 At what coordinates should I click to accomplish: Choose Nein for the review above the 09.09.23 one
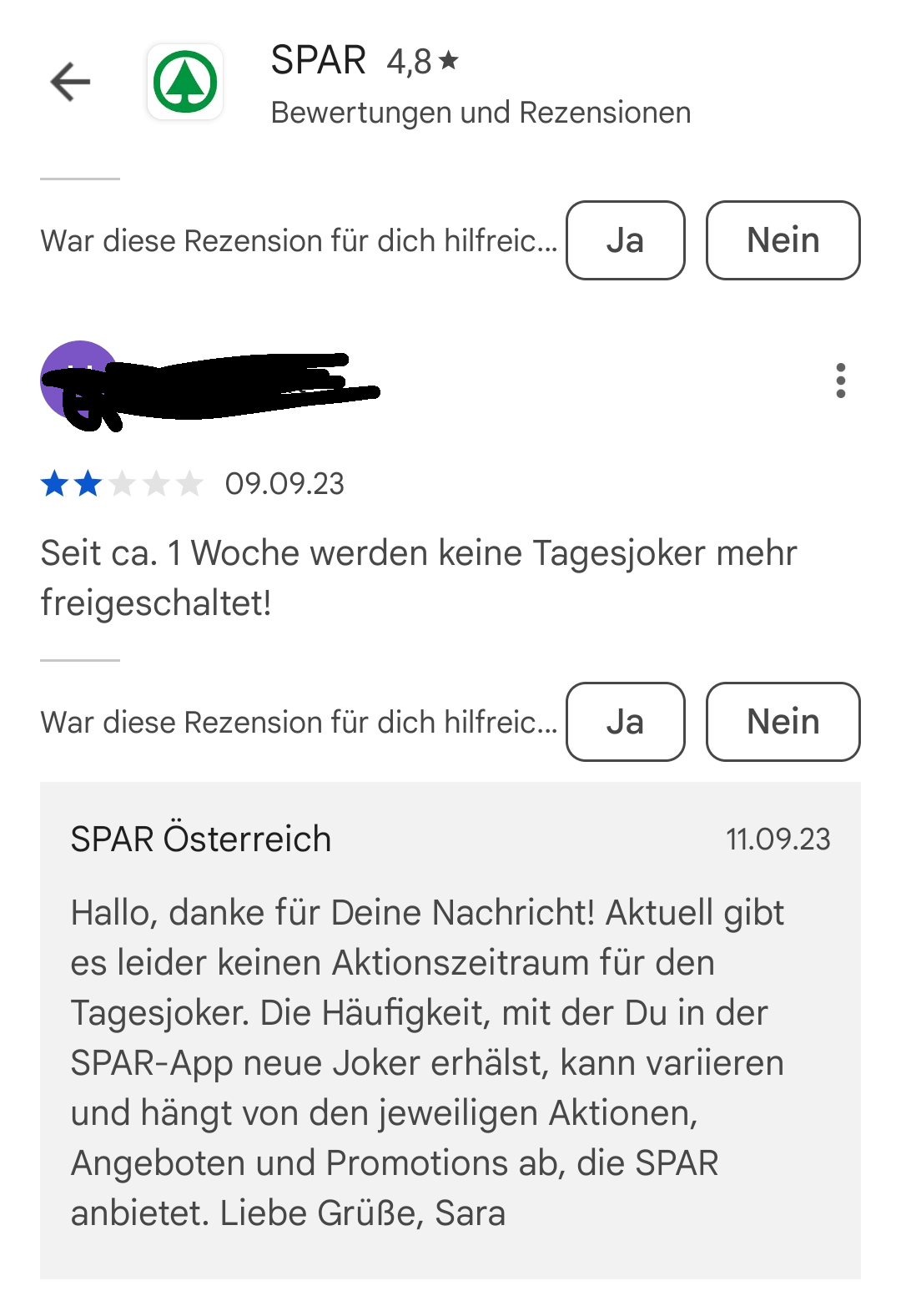point(783,240)
